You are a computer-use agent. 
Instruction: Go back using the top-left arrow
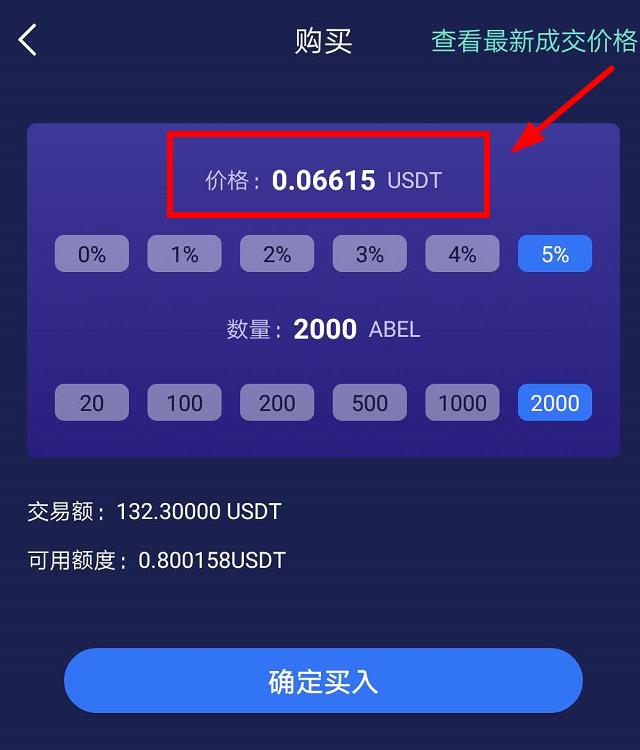tap(28, 41)
